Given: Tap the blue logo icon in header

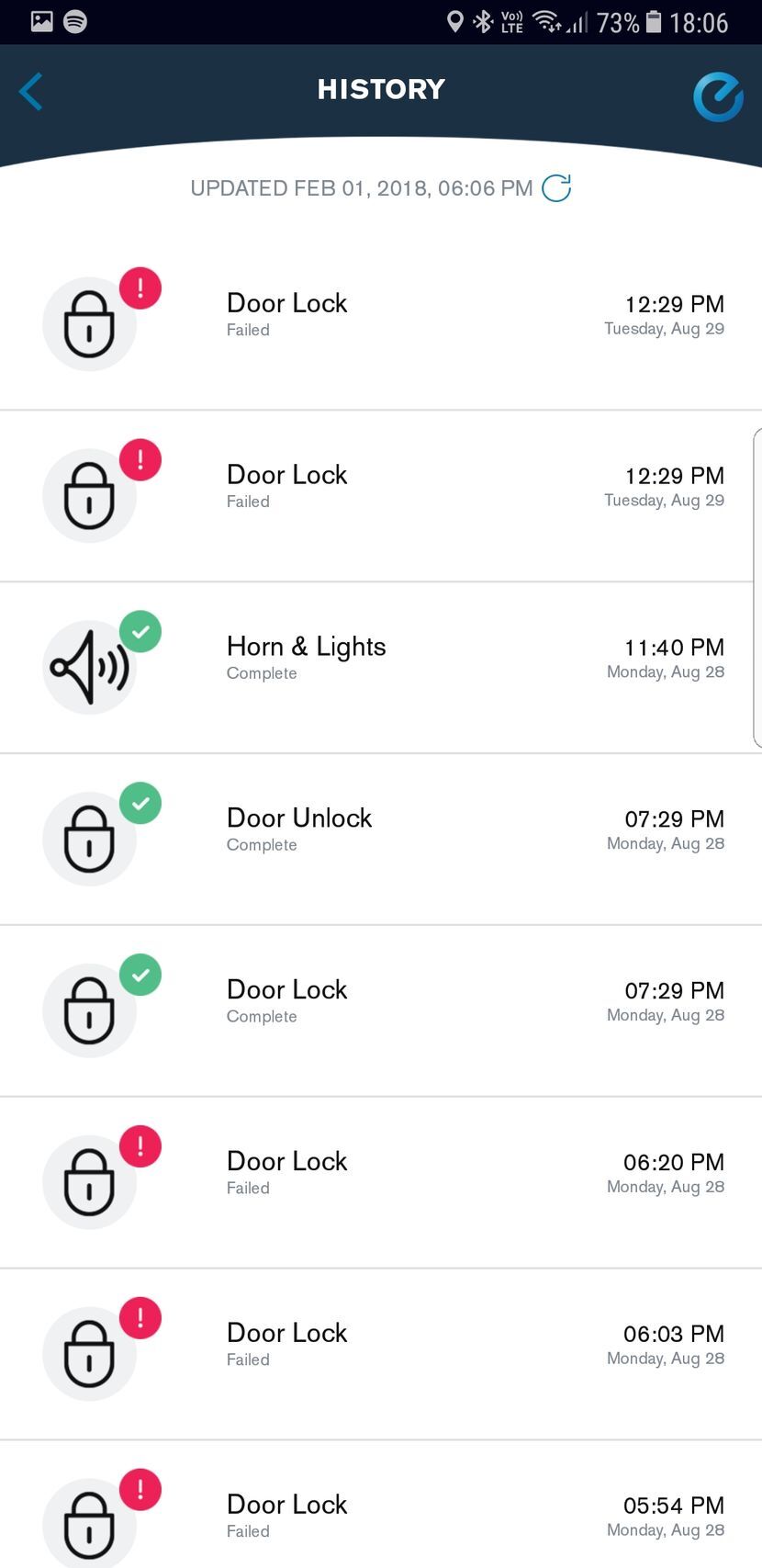Looking at the screenshot, I should pos(717,96).
